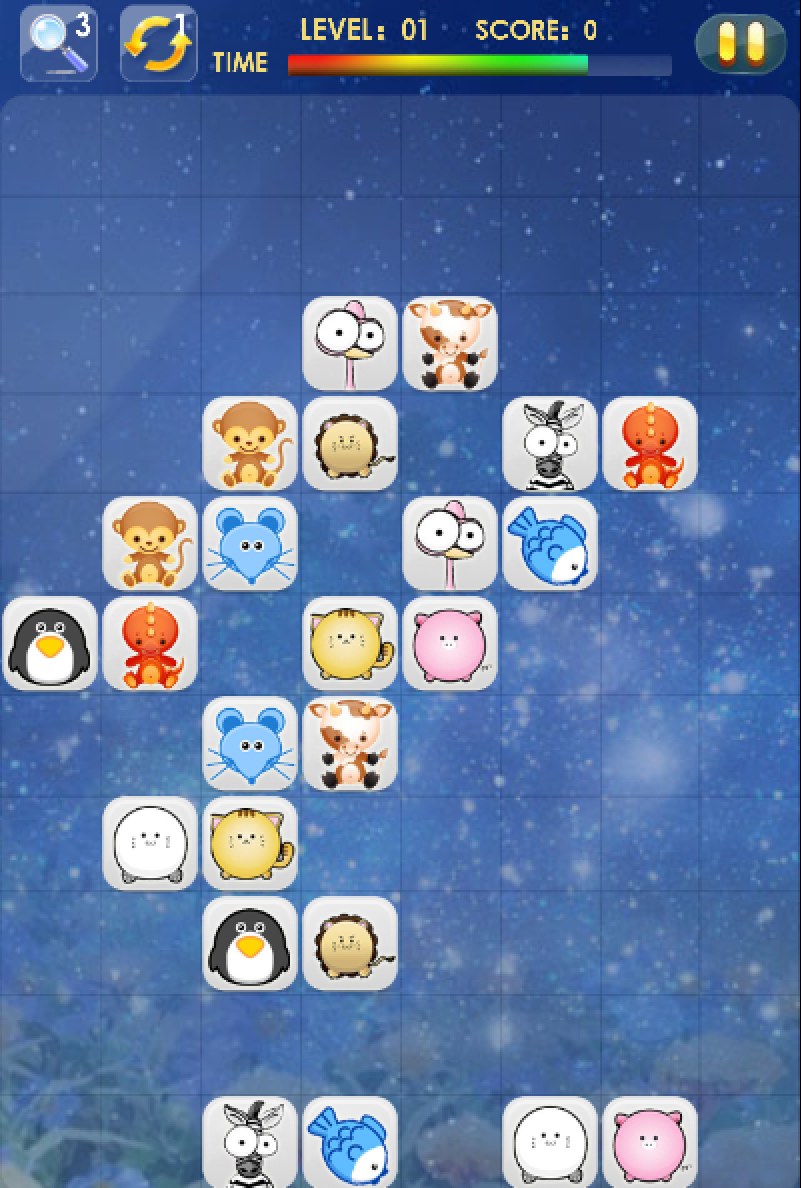Click the shuffle refresh icon
Image resolution: width=801 pixels, height=1188 pixels.
point(158,42)
